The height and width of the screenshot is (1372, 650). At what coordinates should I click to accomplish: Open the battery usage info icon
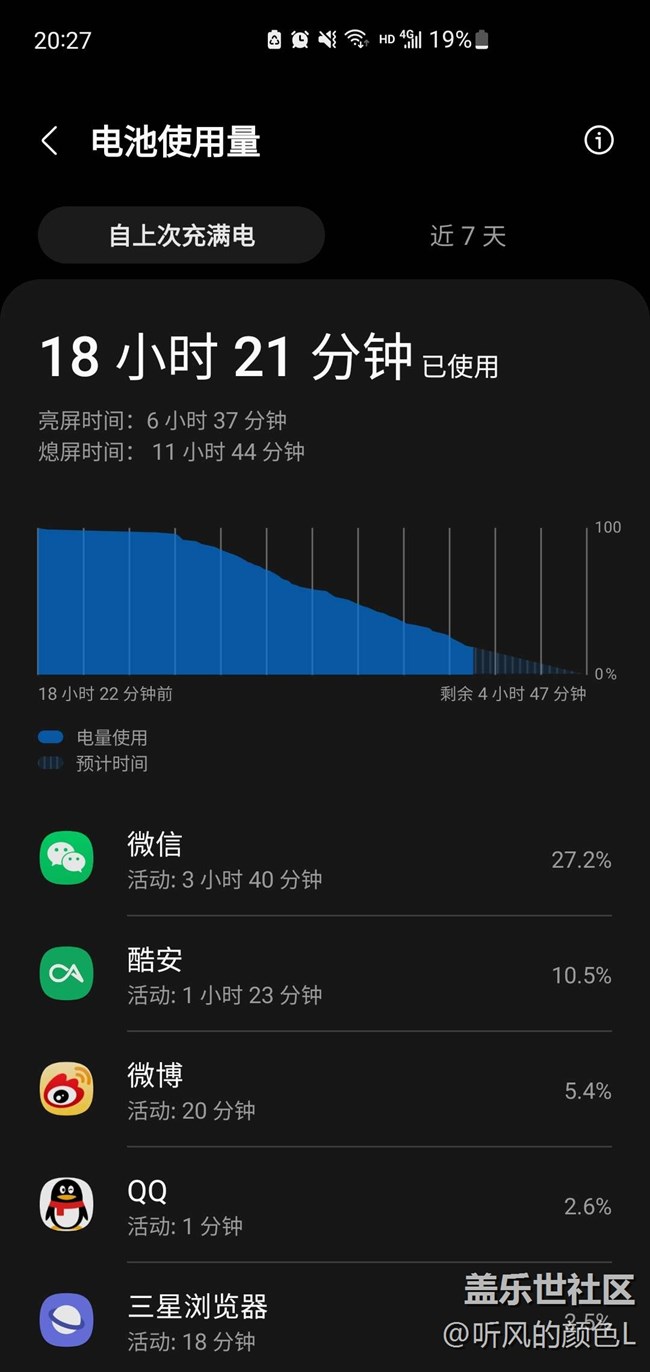coord(598,140)
